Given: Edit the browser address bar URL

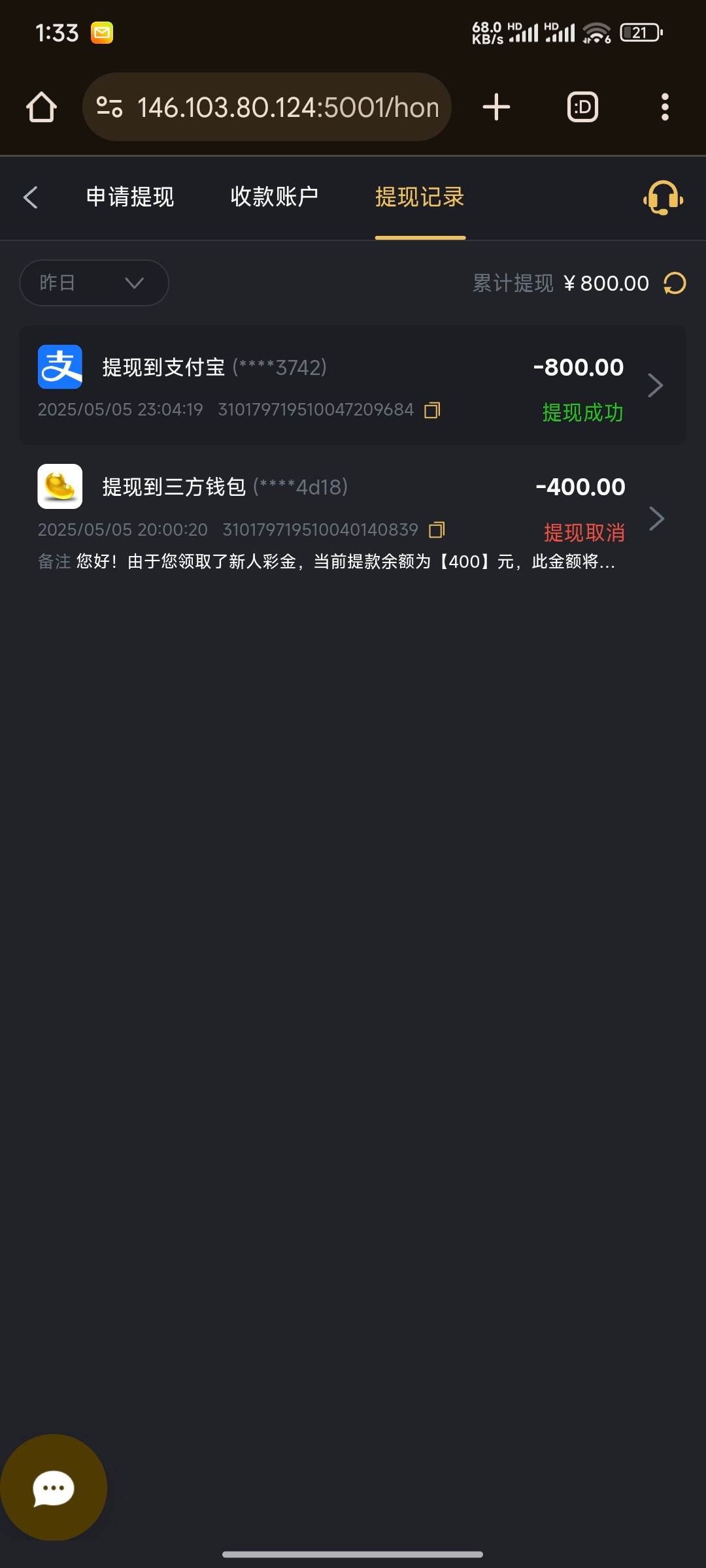Looking at the screenshot, I should pyautogui.click(x=267, y=107).
